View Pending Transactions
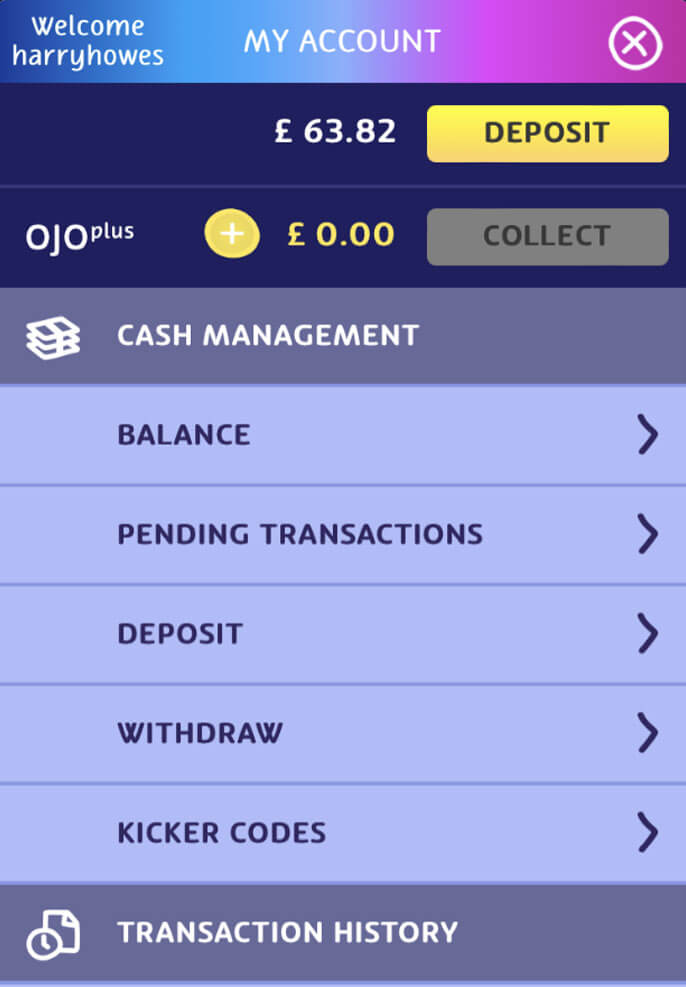Image resolution: width=686 pixels, height=987 pixels. tap(343, 534)
